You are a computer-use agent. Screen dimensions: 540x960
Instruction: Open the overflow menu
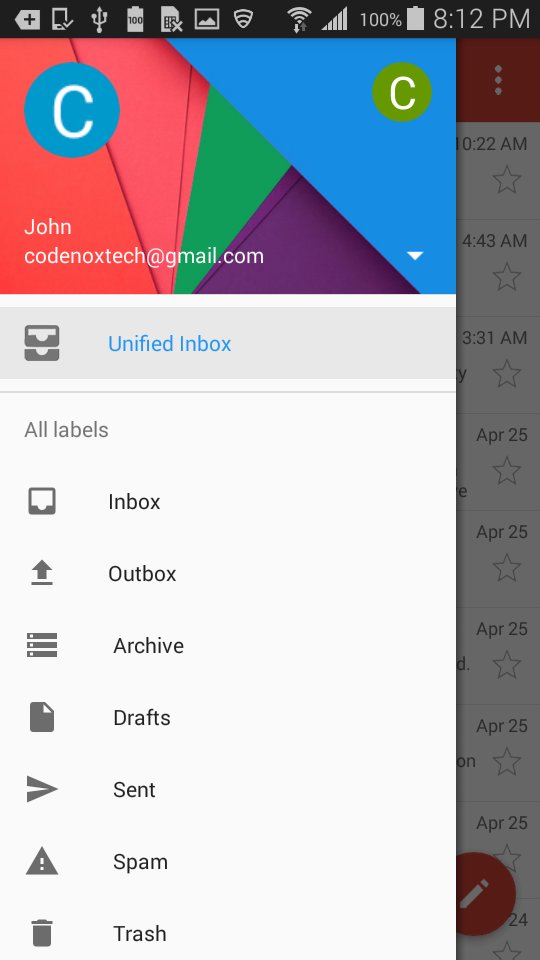tap(498, 80)
